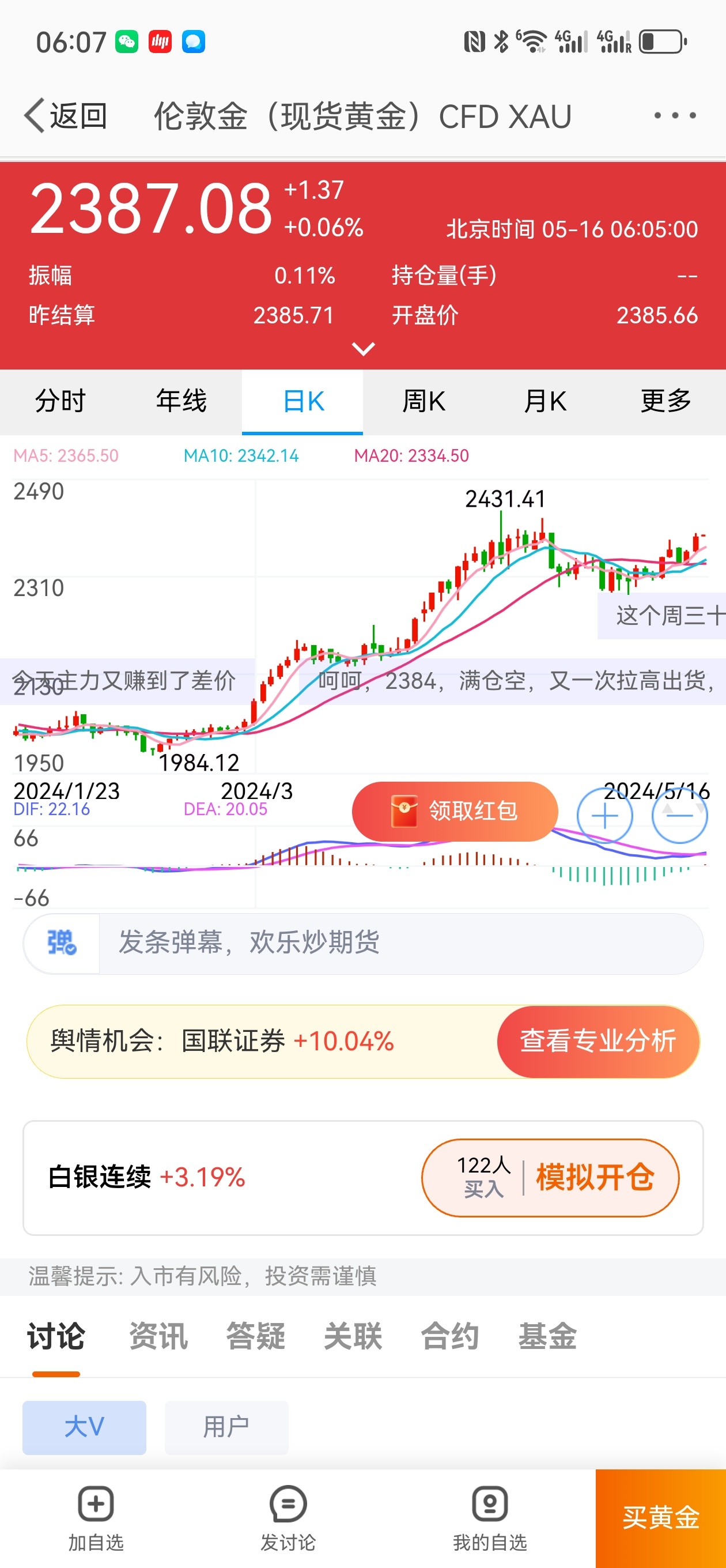The width and height of the screenshot is (726, 1568).
Task: Switch to the 资讯 tab
Action: tap(158, 1337)
